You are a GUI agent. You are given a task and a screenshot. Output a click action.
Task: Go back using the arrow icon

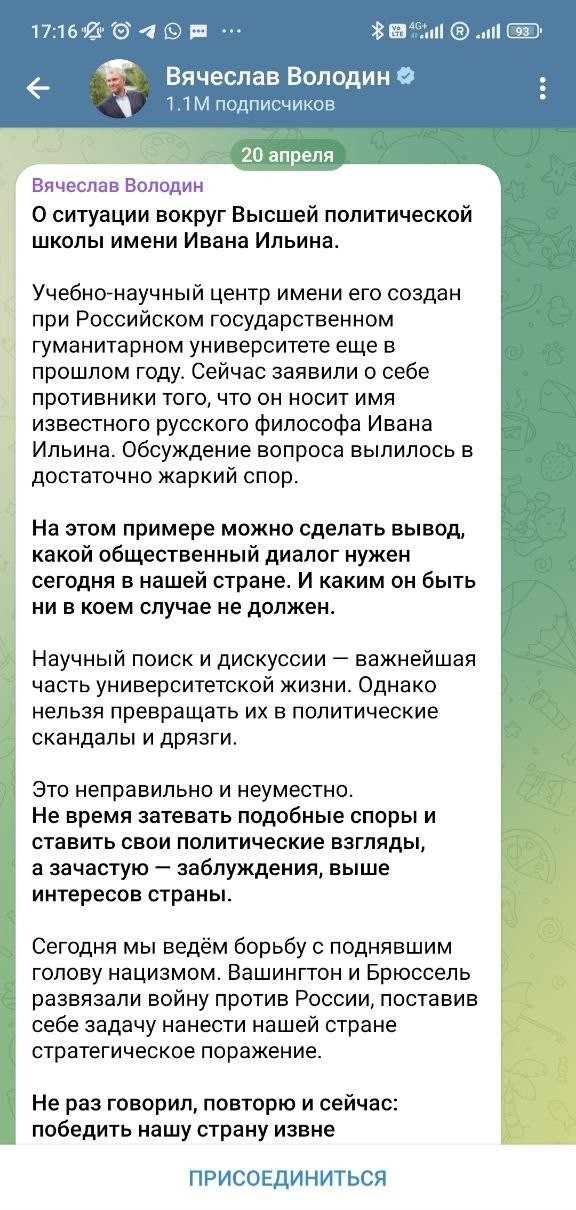(38, 89)
